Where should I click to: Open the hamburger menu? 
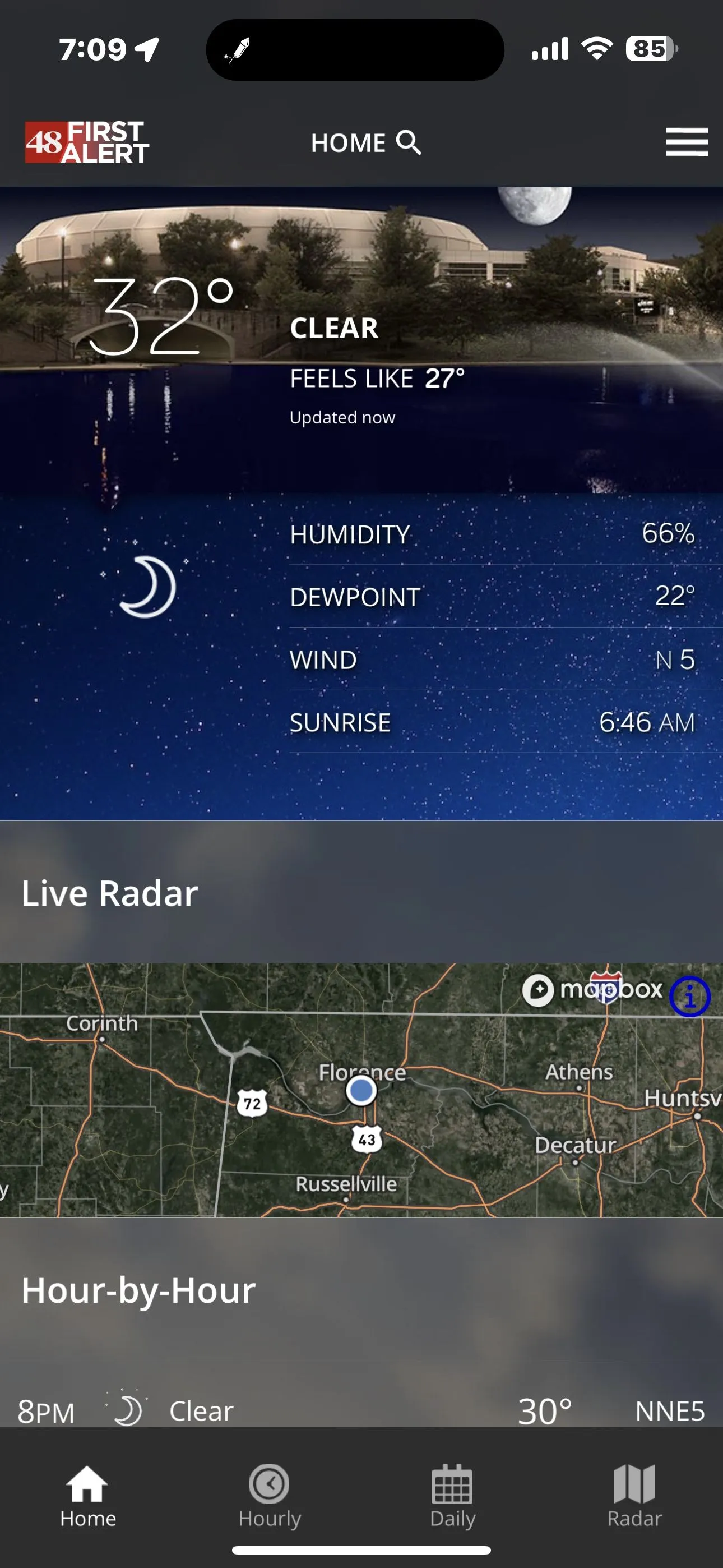[x=686, y=142]
